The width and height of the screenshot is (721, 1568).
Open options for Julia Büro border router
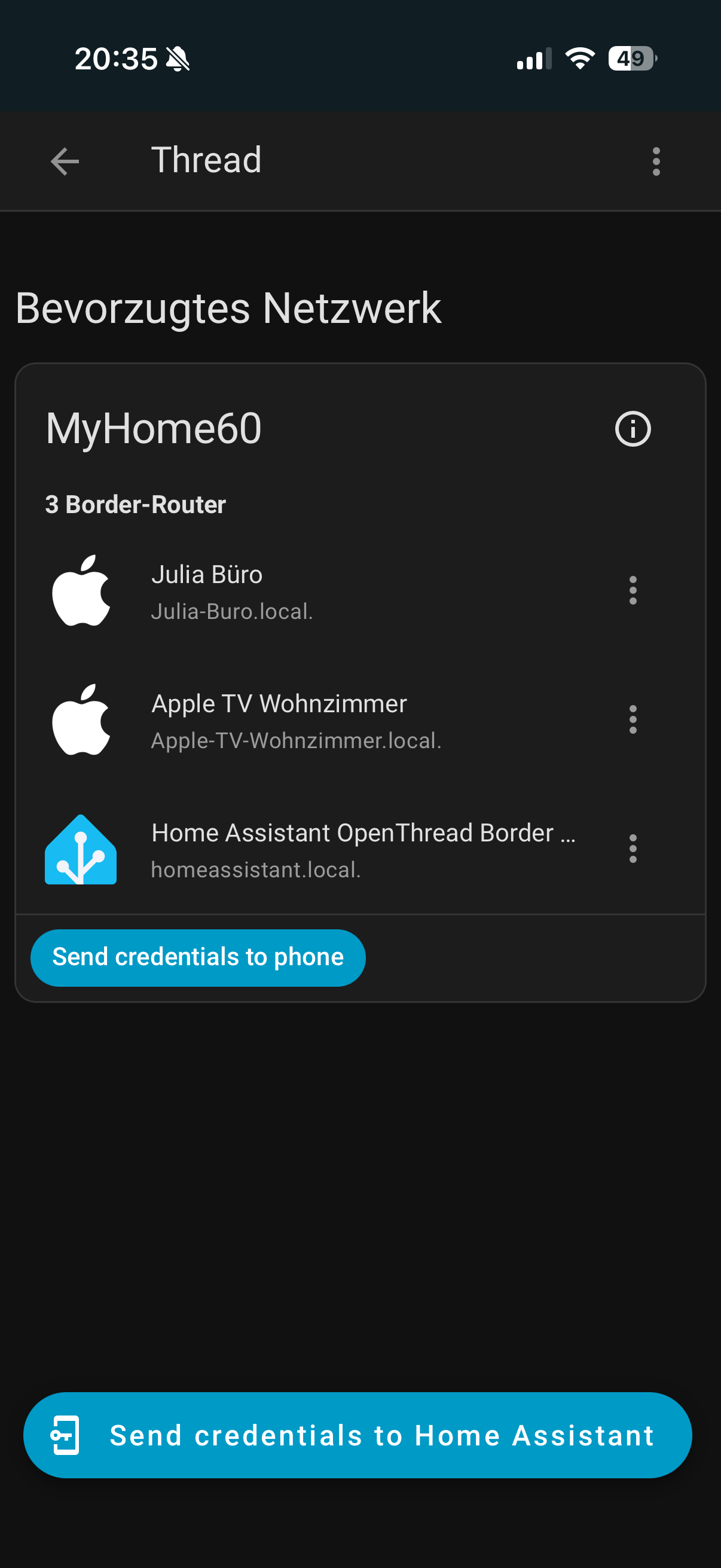(x=632, y=590)
